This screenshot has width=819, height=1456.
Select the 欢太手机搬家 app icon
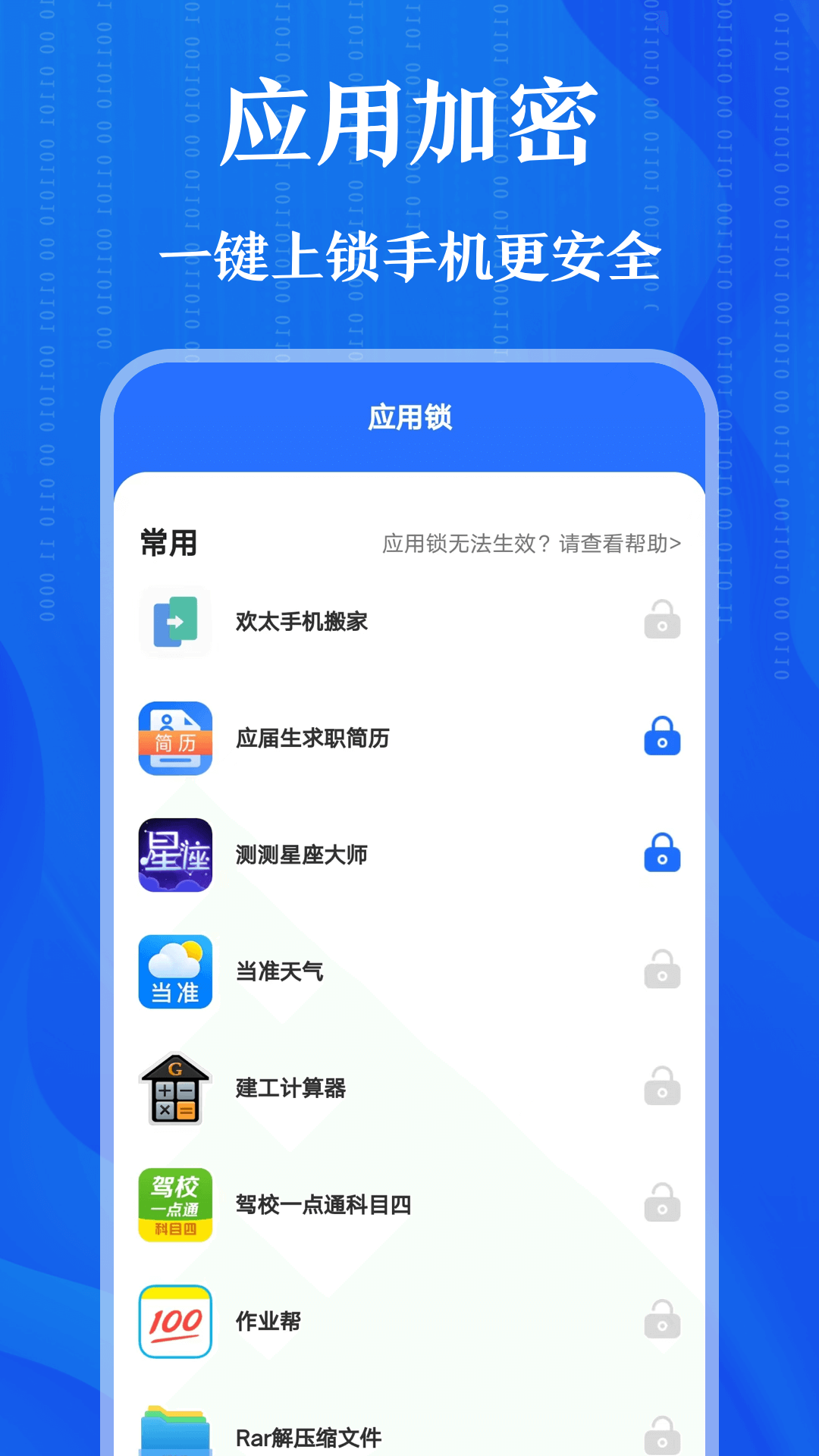coord(175,622)
